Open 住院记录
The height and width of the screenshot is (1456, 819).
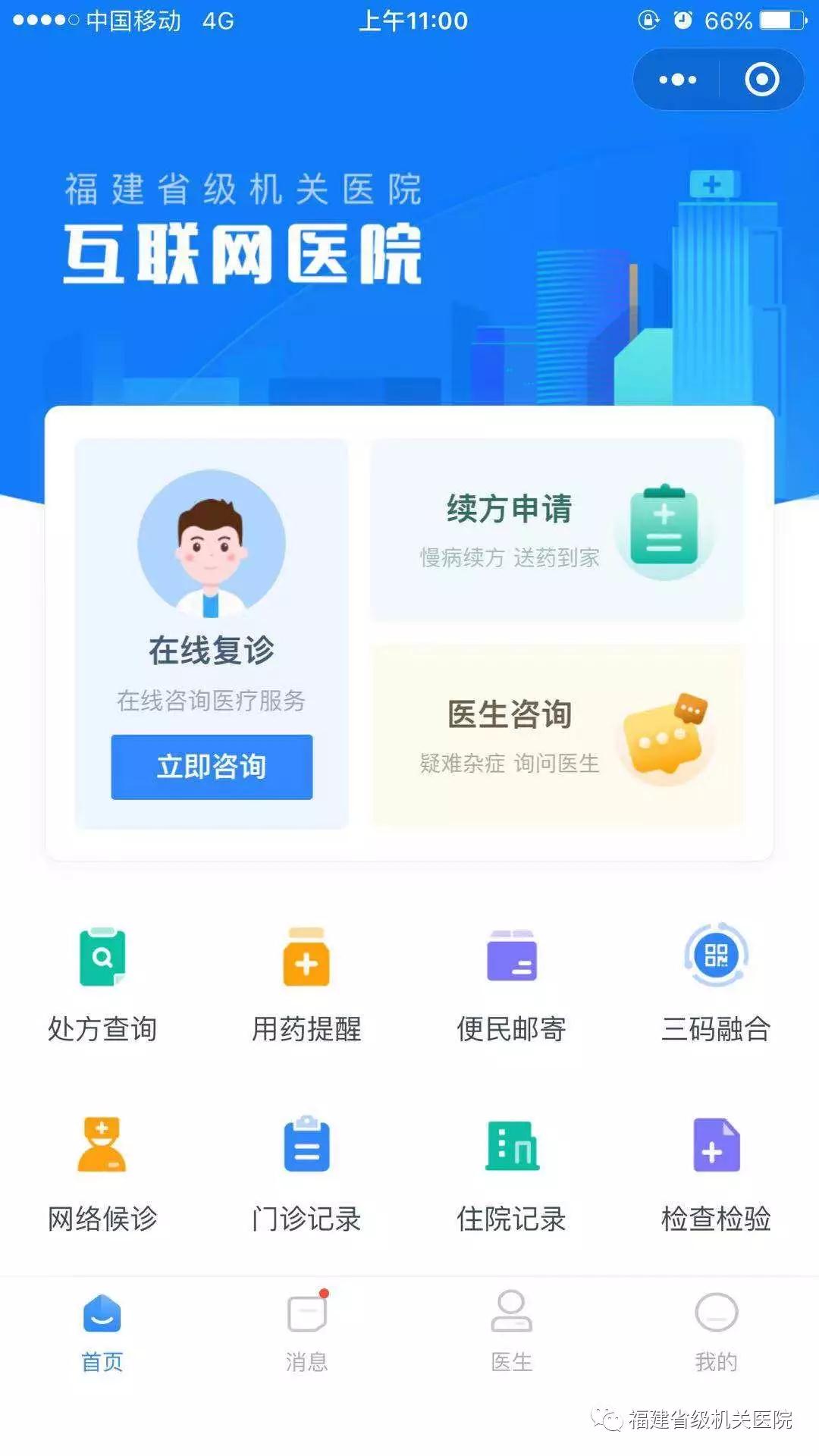coord(511,1173)
